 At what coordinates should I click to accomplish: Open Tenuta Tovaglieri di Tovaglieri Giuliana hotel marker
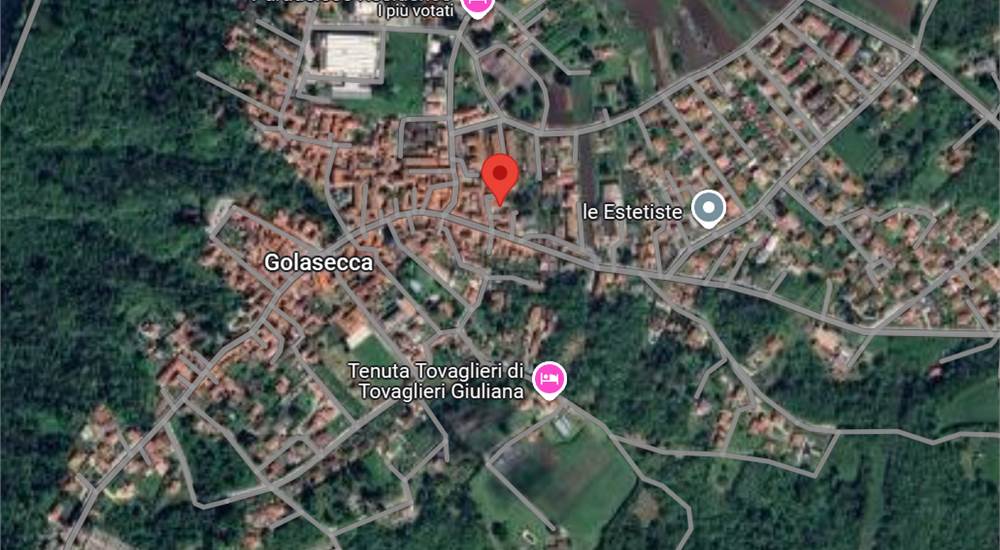(548, 378)
